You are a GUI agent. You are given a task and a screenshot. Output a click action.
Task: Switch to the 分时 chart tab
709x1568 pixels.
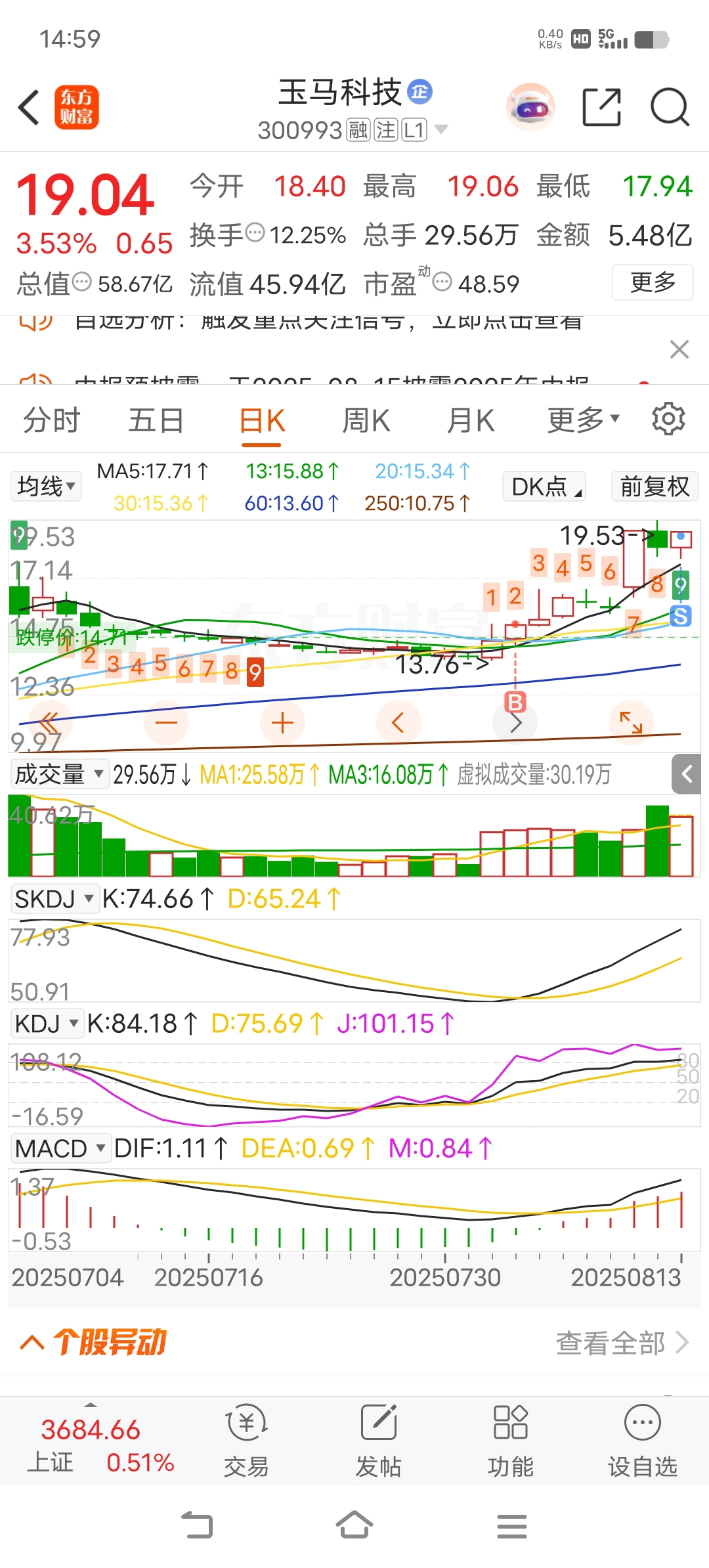(51, 421)
